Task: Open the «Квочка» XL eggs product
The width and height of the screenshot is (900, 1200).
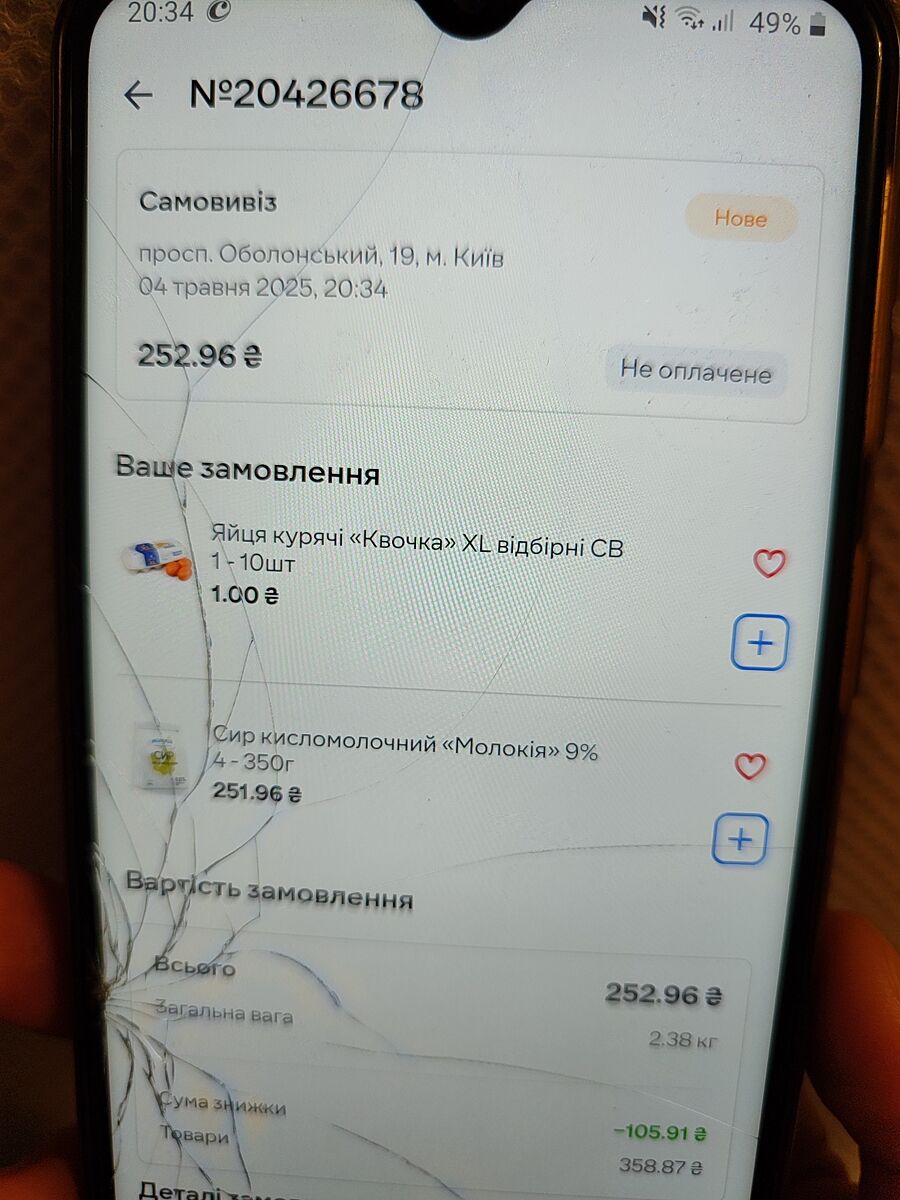Action: [417, 546]
